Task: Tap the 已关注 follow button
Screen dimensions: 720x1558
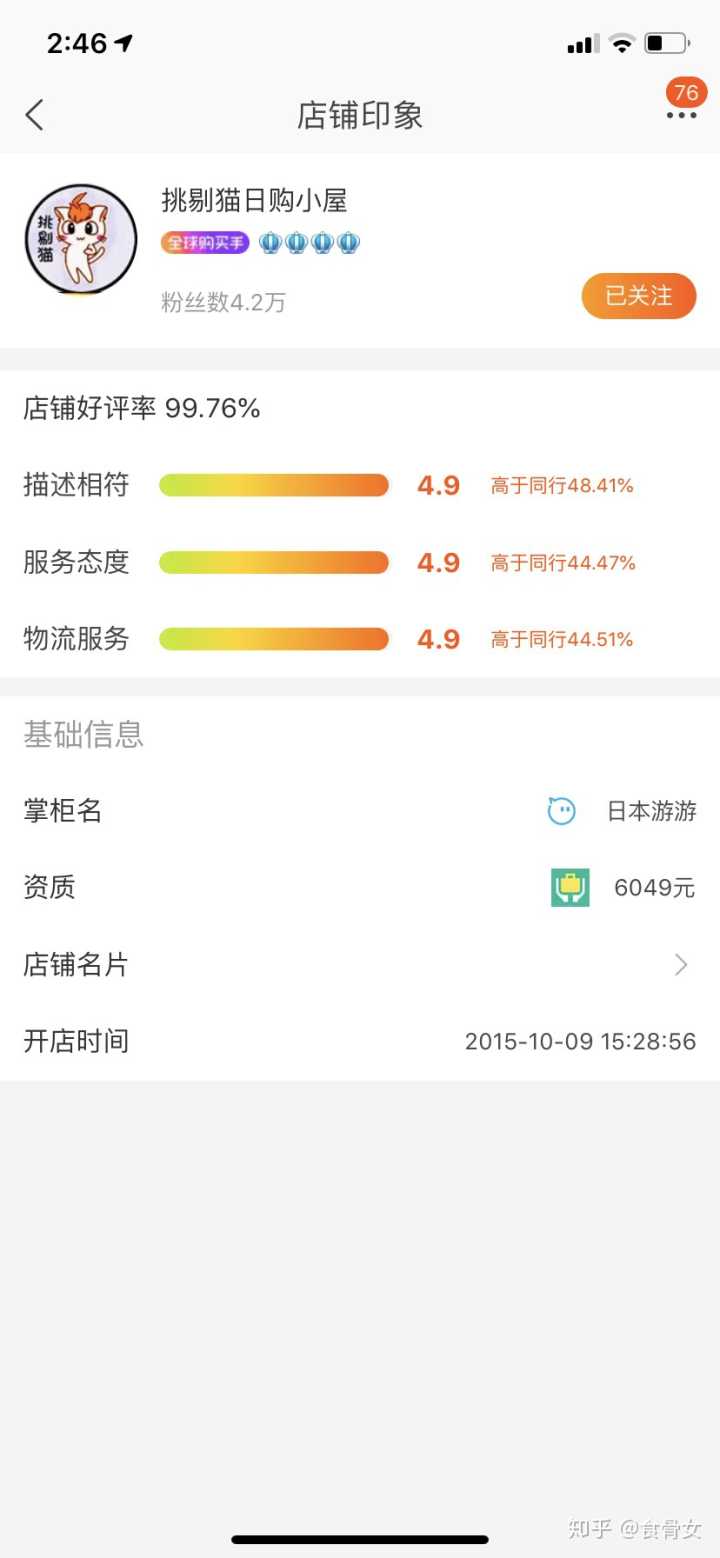Action: [x=638, y=296]
